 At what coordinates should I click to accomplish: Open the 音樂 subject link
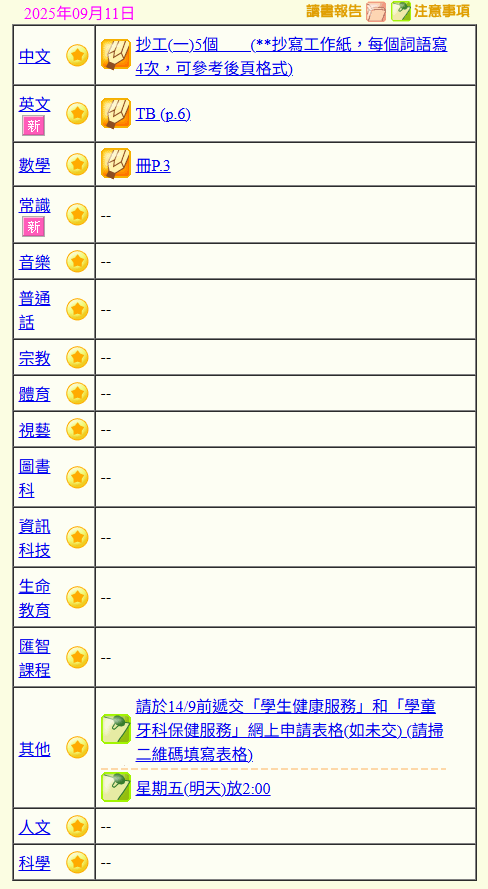(35, 262)
